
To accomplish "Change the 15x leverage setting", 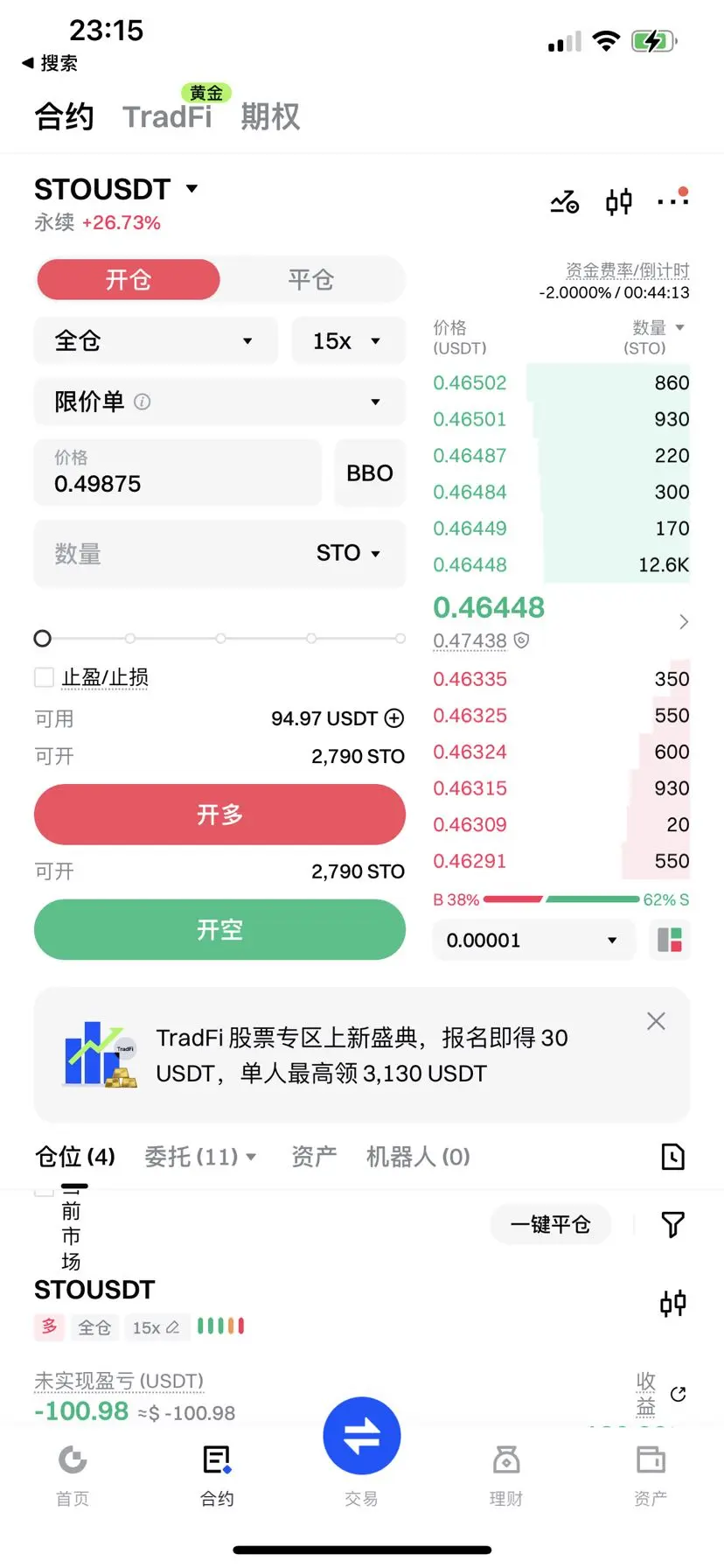I will 347,340.
